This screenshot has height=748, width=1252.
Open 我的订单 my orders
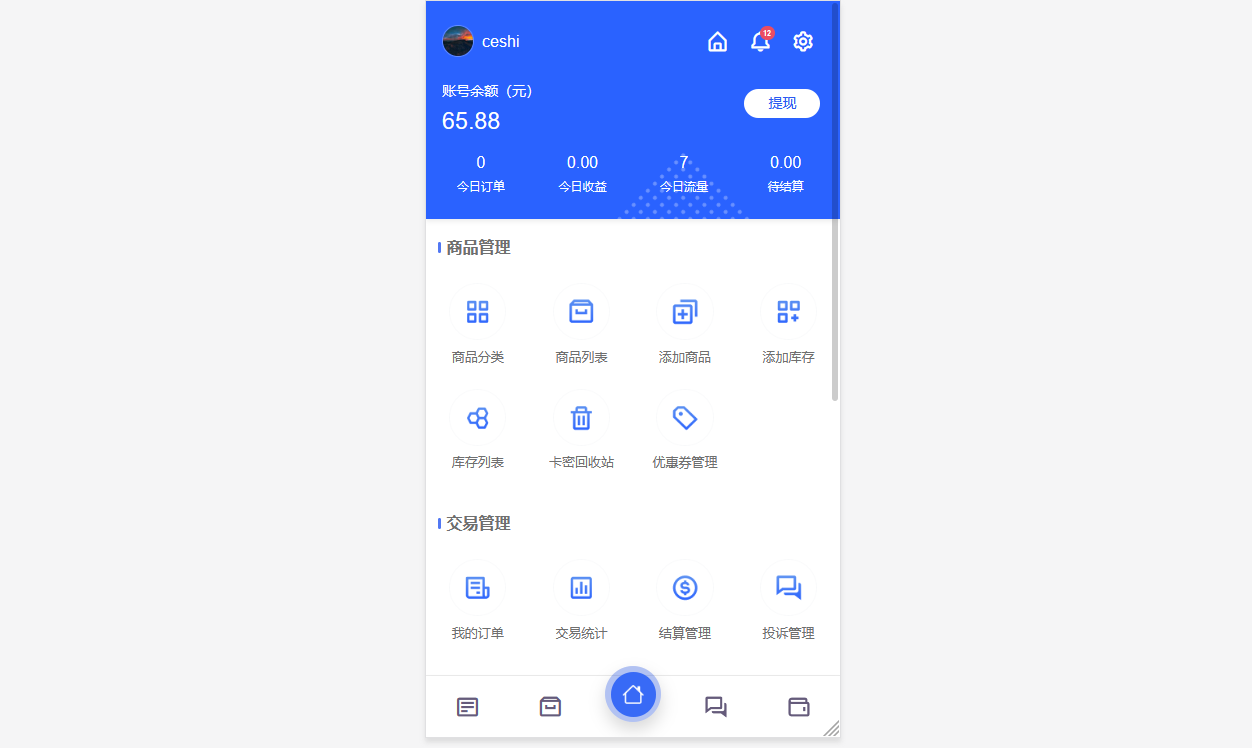[478, 588]
